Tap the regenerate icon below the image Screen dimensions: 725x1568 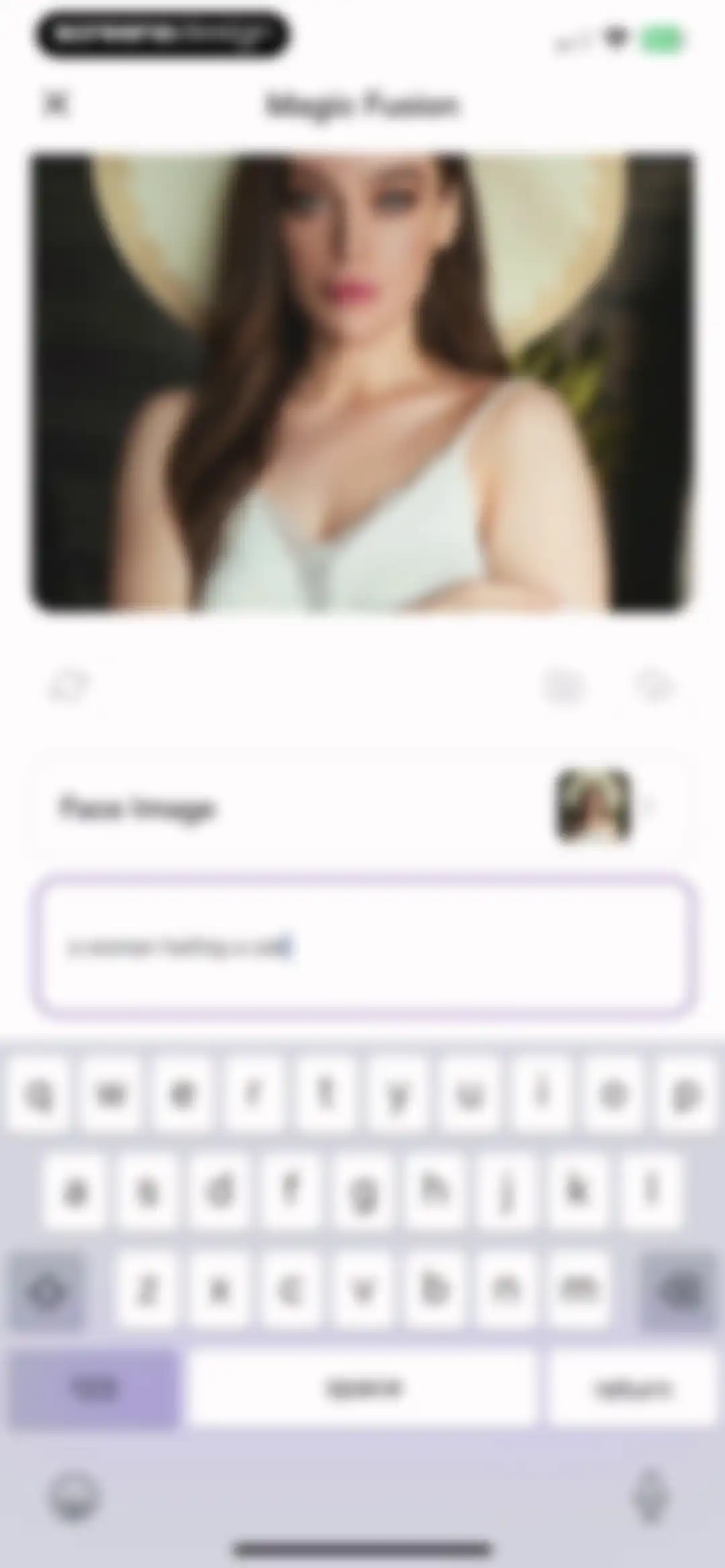[x=70, y=686]
